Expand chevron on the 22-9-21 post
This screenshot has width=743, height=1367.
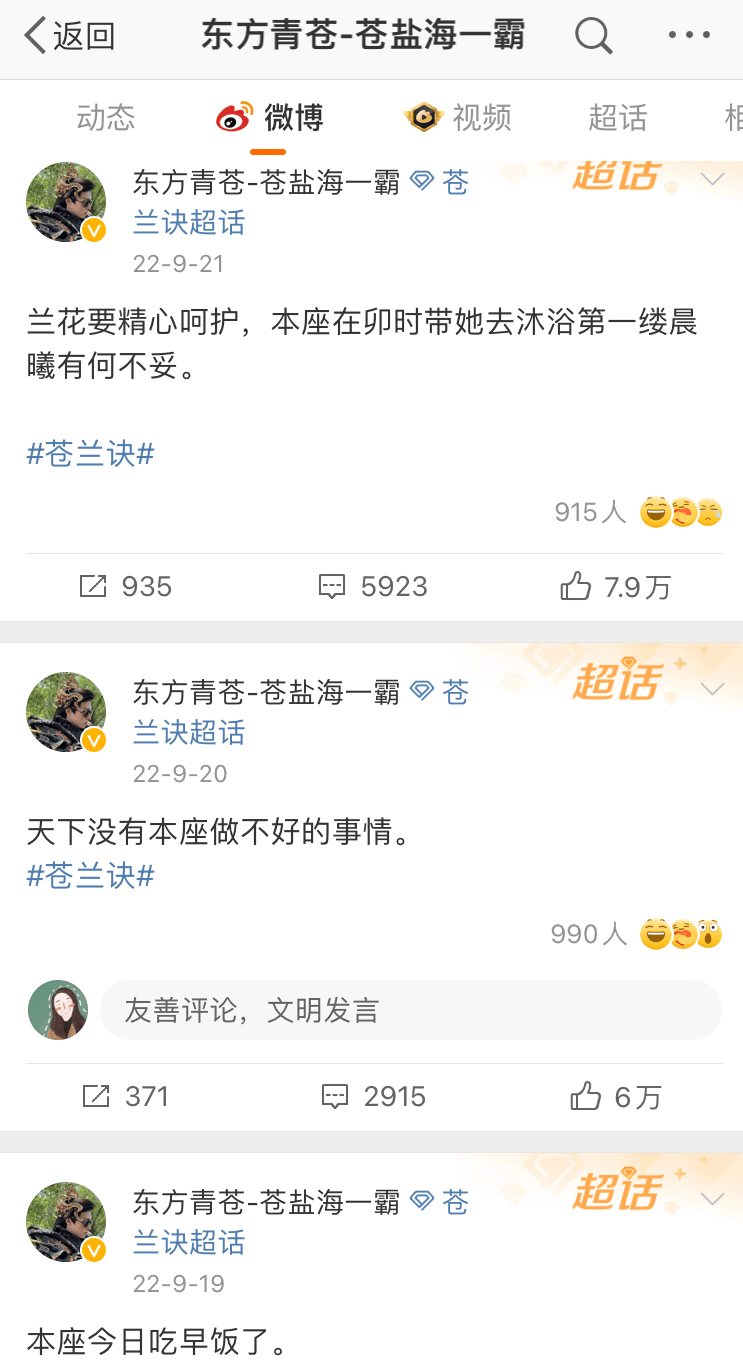coord(713,180)
